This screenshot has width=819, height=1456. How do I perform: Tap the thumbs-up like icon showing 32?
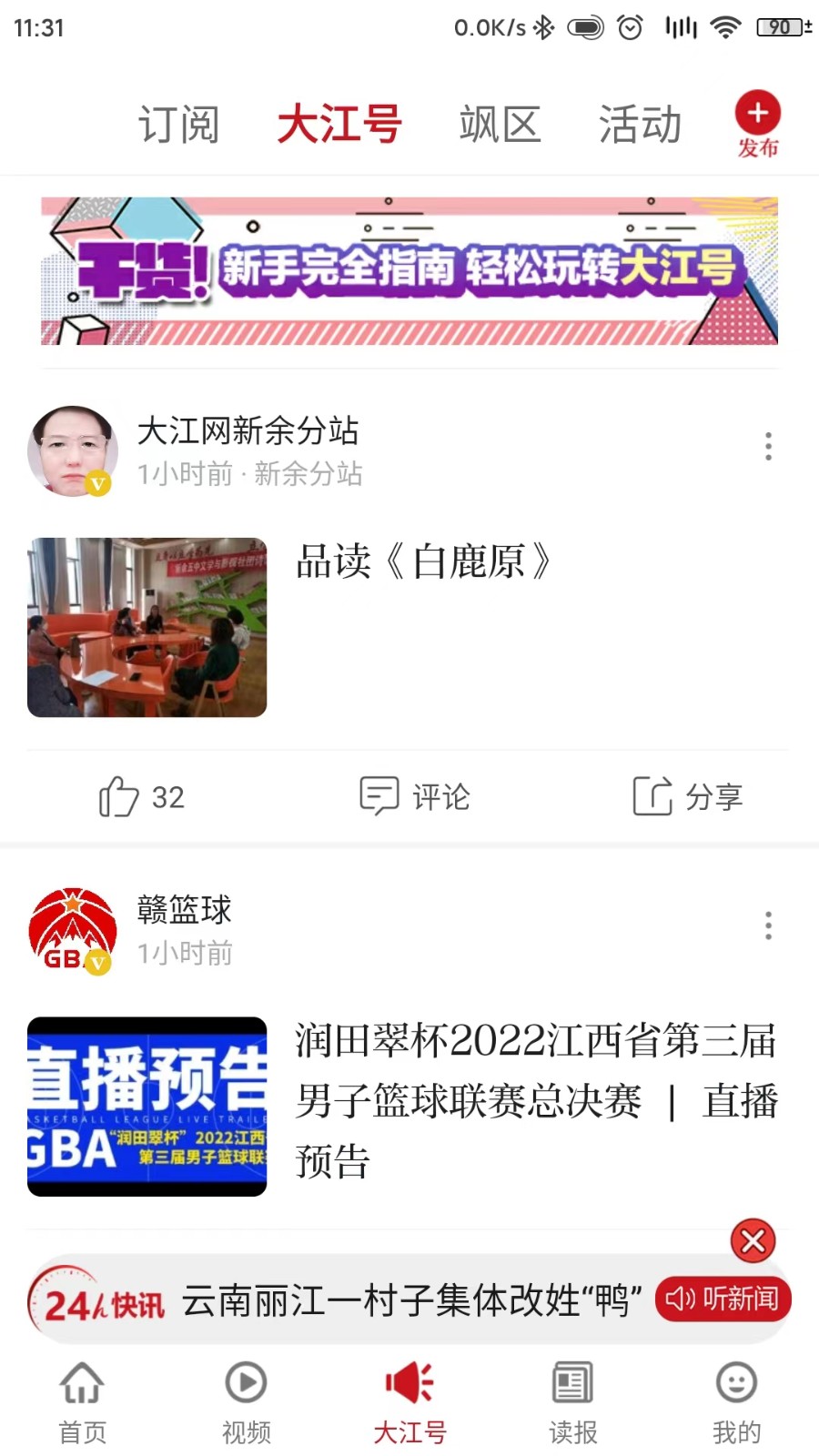click(x=119, y=796)
